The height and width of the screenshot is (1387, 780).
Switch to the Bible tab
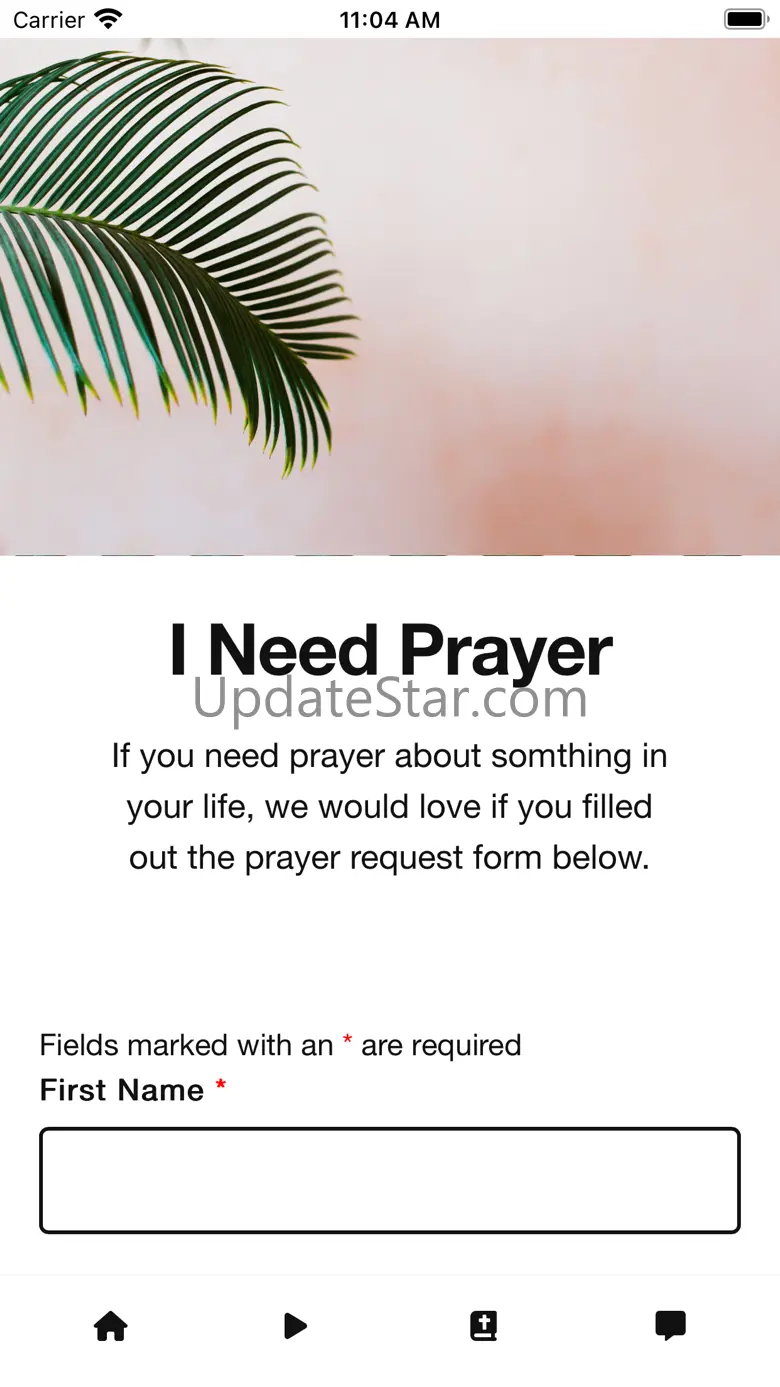pyautogui.click(x=484, y=1326)
